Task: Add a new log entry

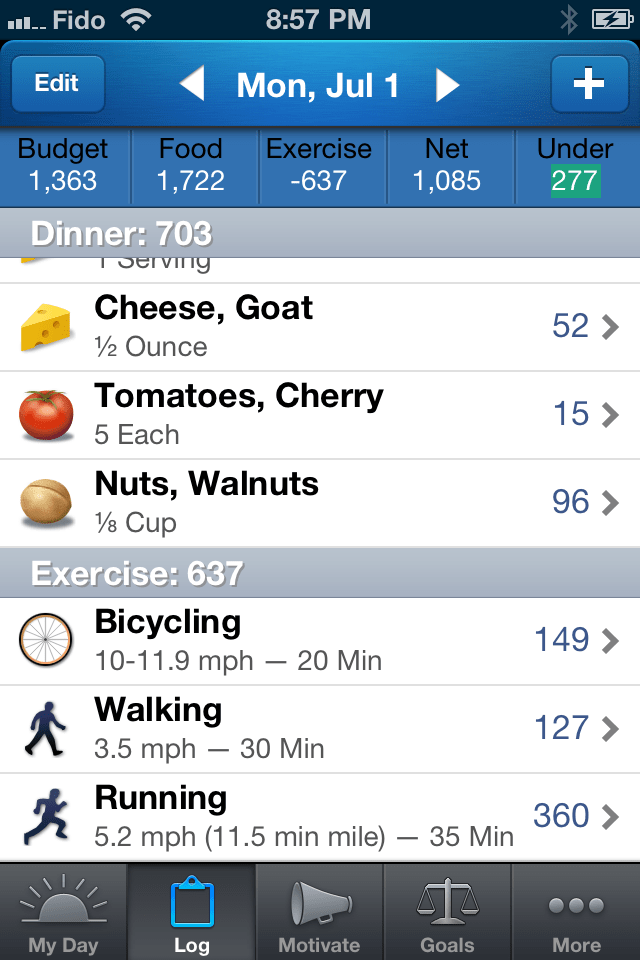Action: pyautogui.click(x=588, y=83)
